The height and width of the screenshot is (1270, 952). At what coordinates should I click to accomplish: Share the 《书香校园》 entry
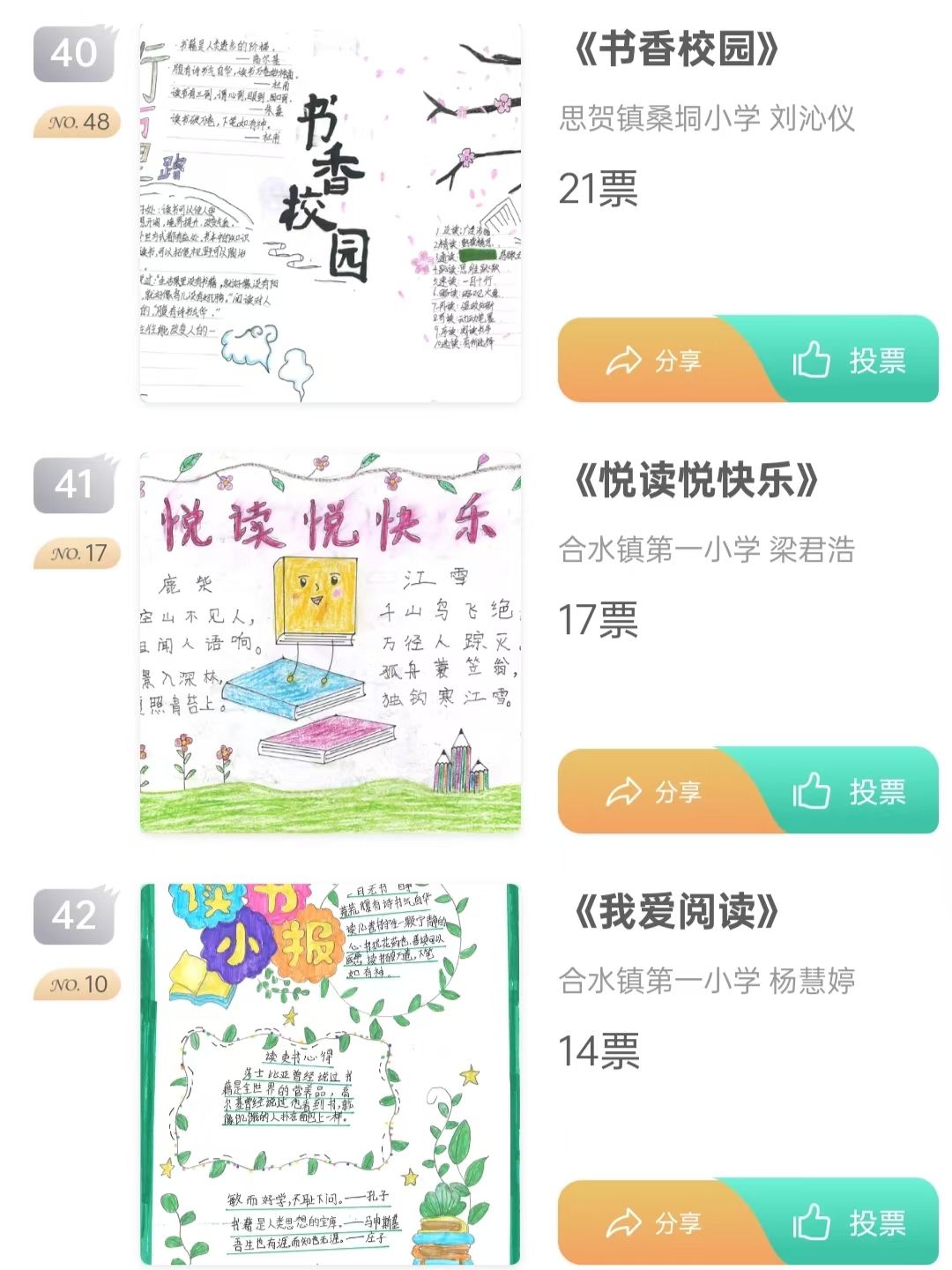point(654,361)
